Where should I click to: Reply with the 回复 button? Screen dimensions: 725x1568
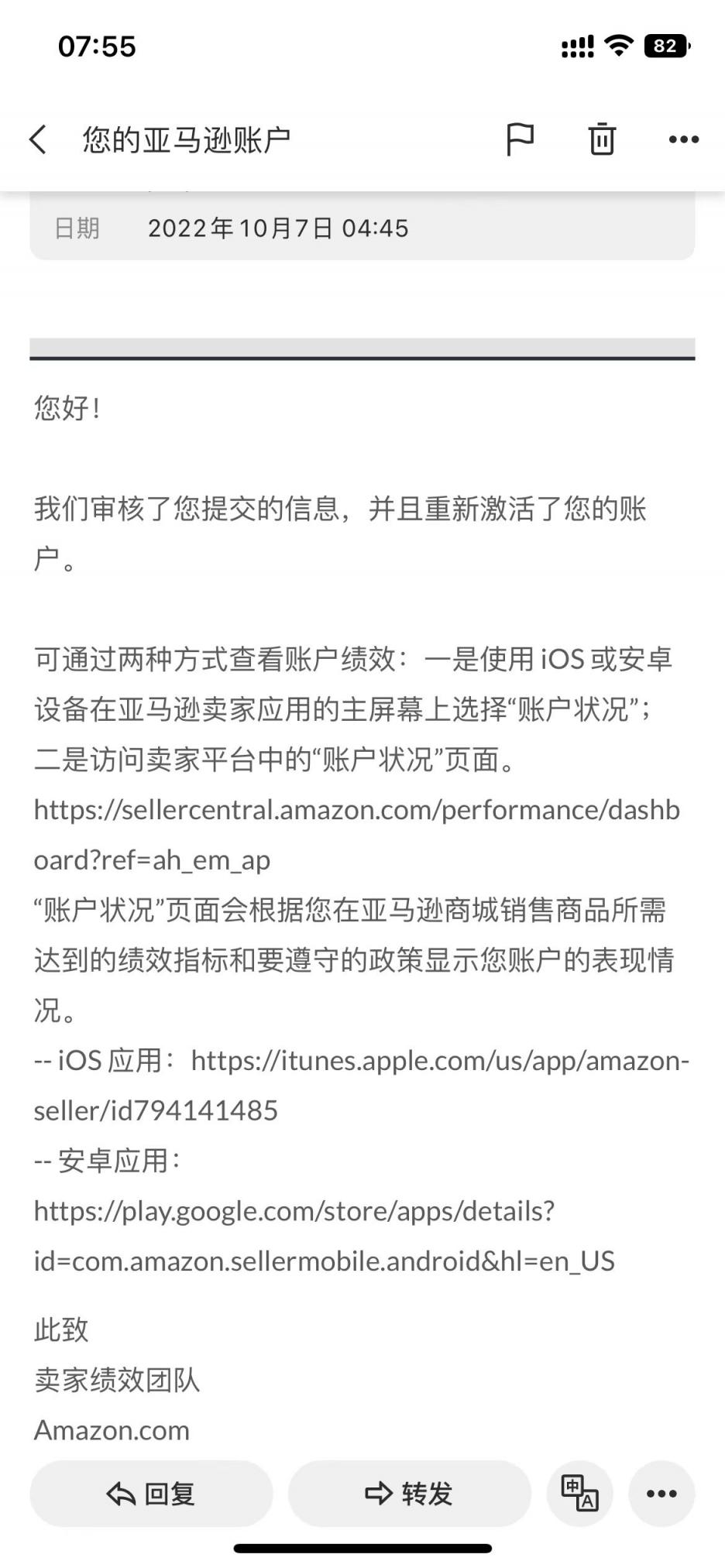pos(151,1493)
